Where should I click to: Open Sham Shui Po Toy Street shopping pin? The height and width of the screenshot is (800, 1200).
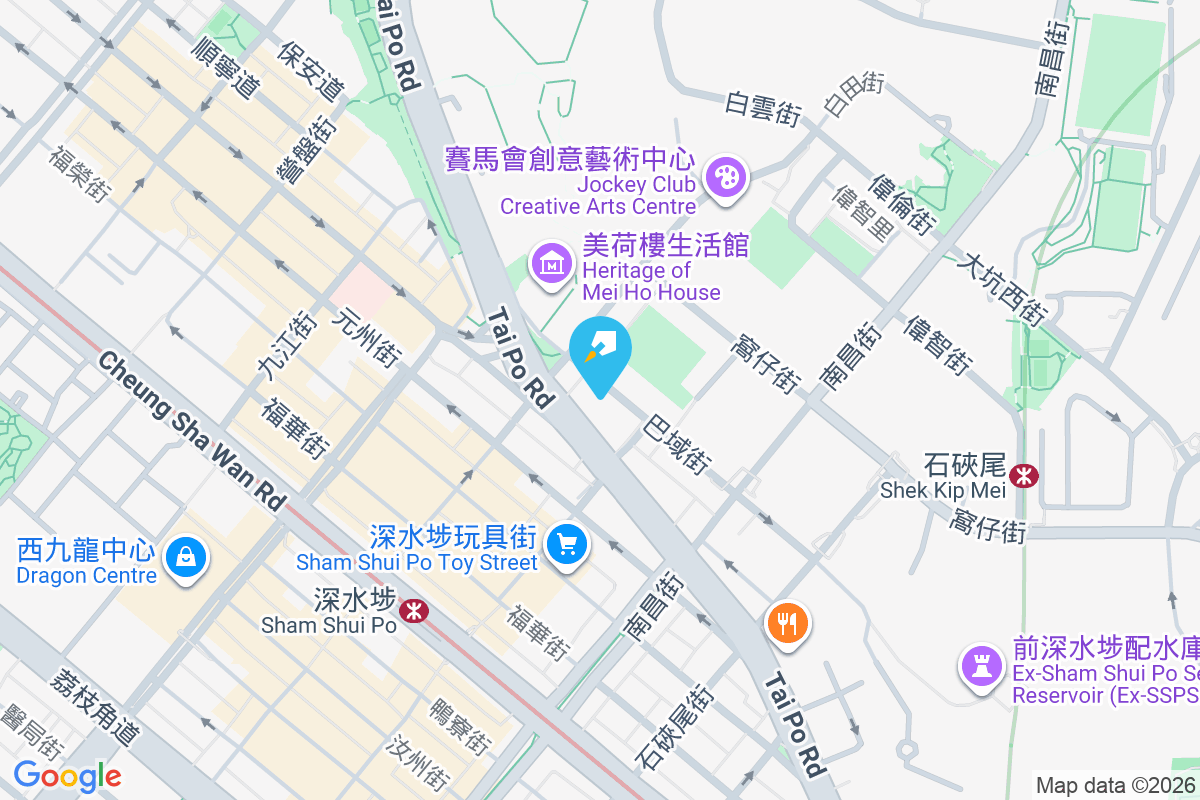567,545
